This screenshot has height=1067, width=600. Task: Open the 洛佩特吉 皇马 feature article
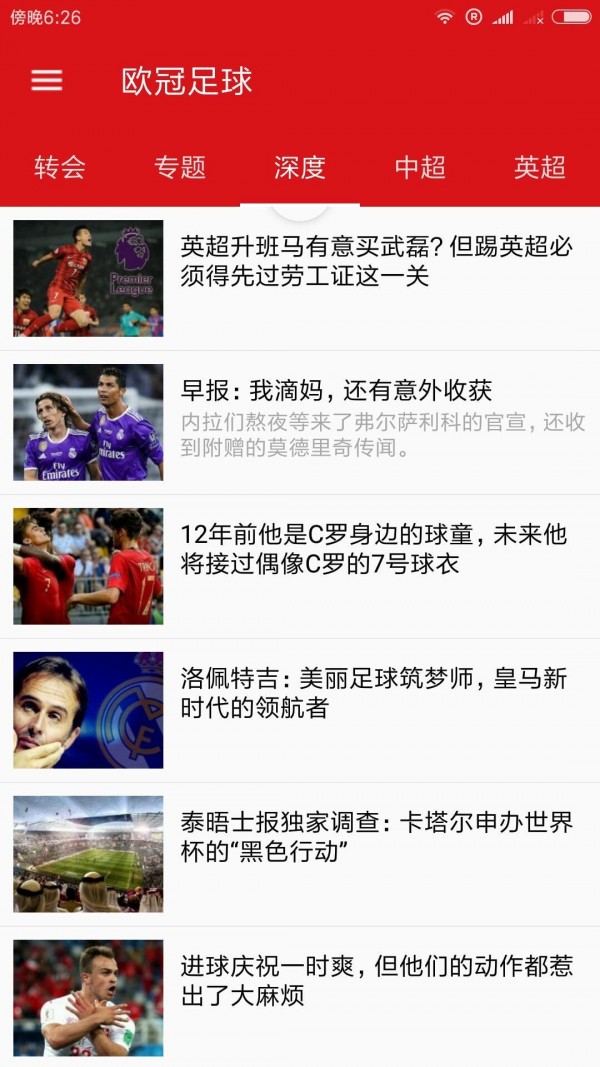tap(300, 710)
